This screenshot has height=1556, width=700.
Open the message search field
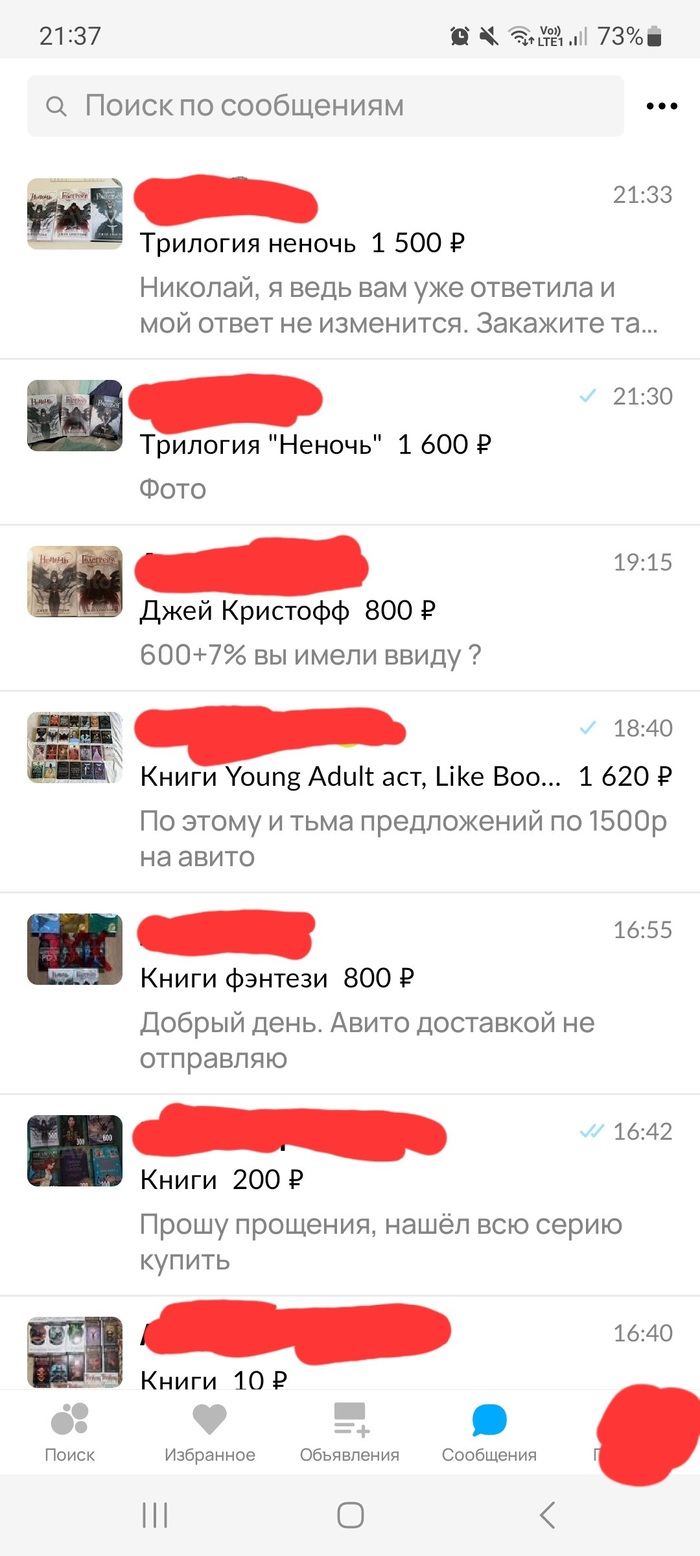pyautogui.click(x=325, y=106)
